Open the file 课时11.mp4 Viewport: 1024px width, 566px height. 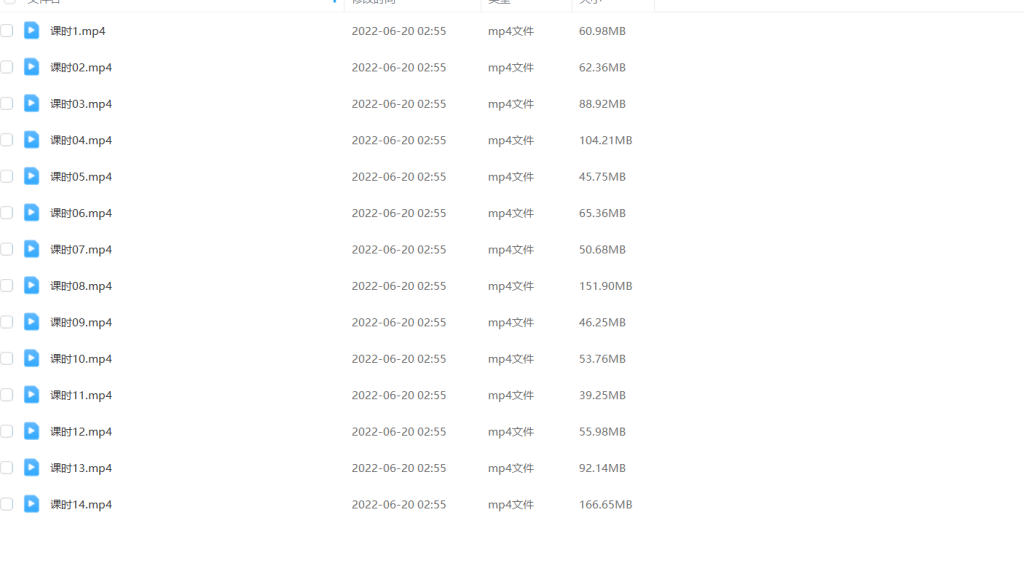point(81,396)
